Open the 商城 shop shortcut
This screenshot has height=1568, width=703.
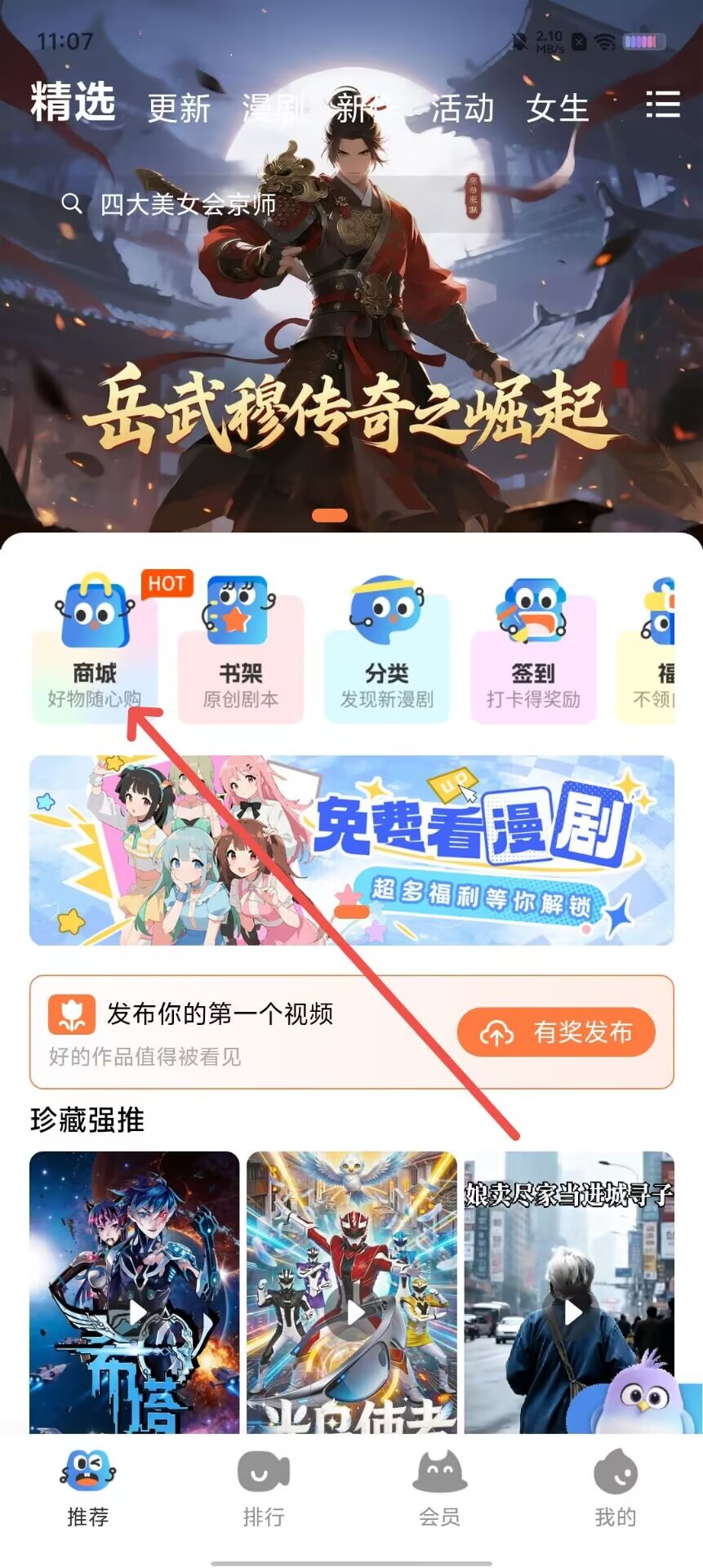(x=95, y=647)
